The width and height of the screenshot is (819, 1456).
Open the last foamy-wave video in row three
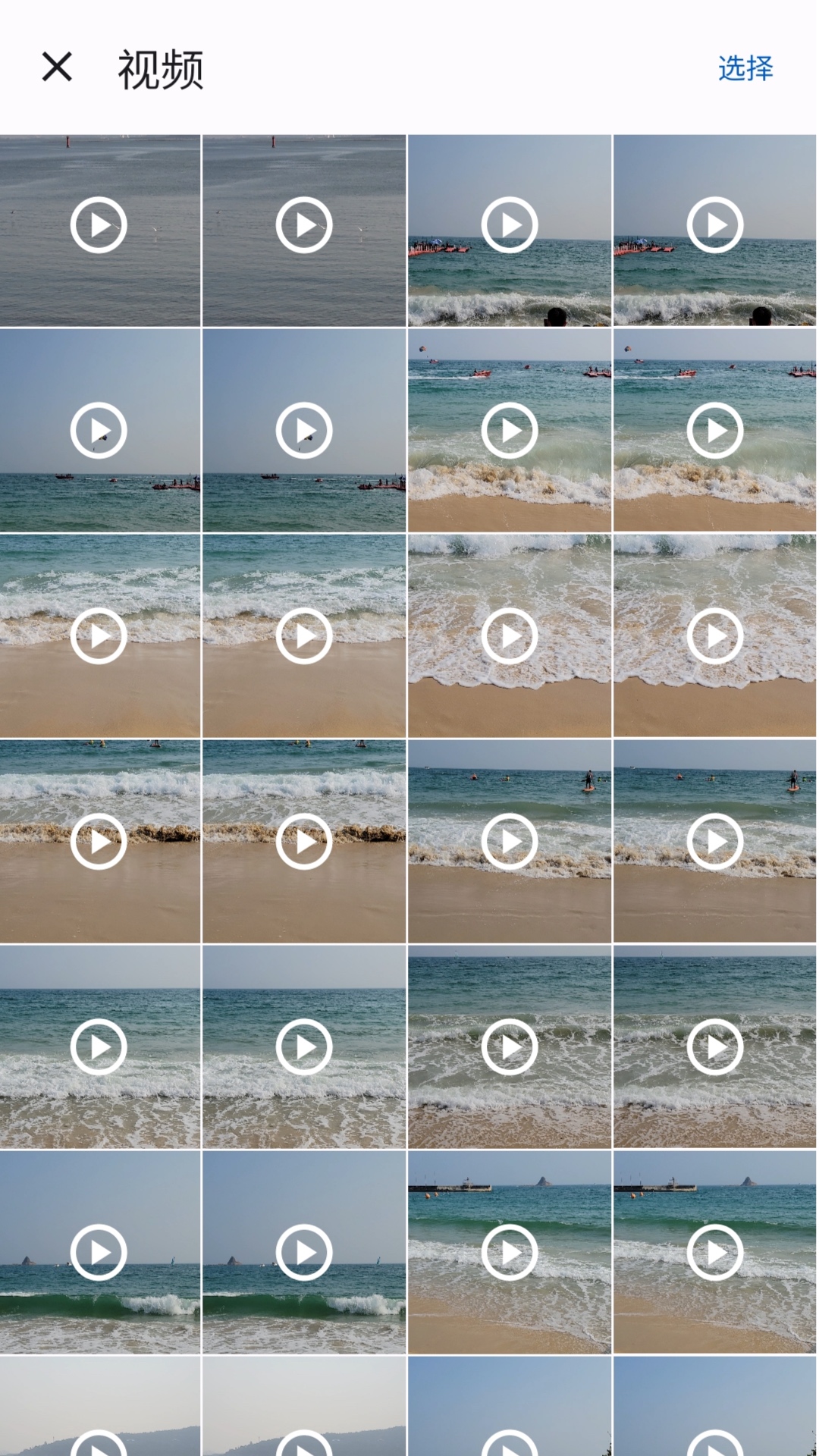pyautogui.click(x=714, y=636)
